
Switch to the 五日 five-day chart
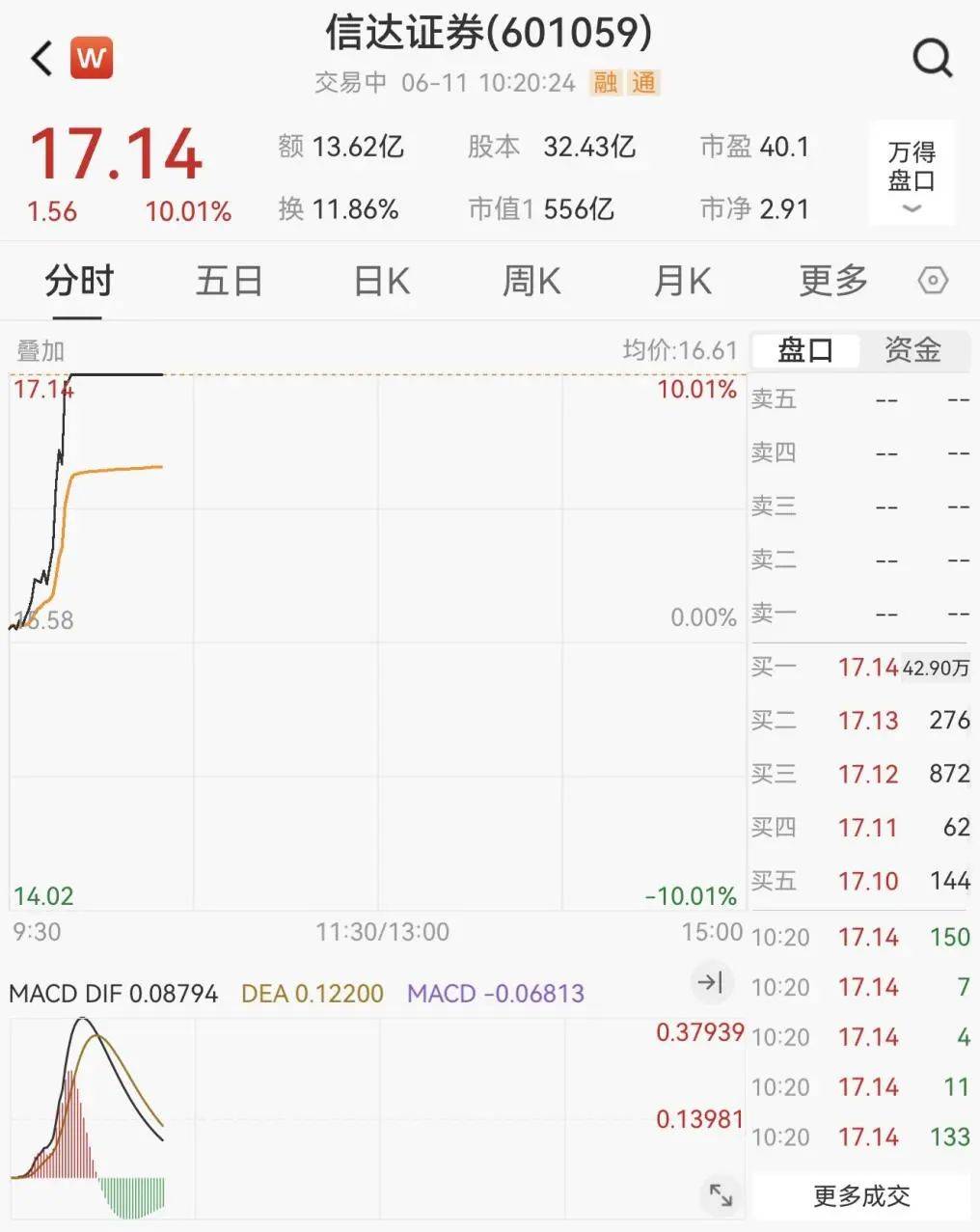229,281
